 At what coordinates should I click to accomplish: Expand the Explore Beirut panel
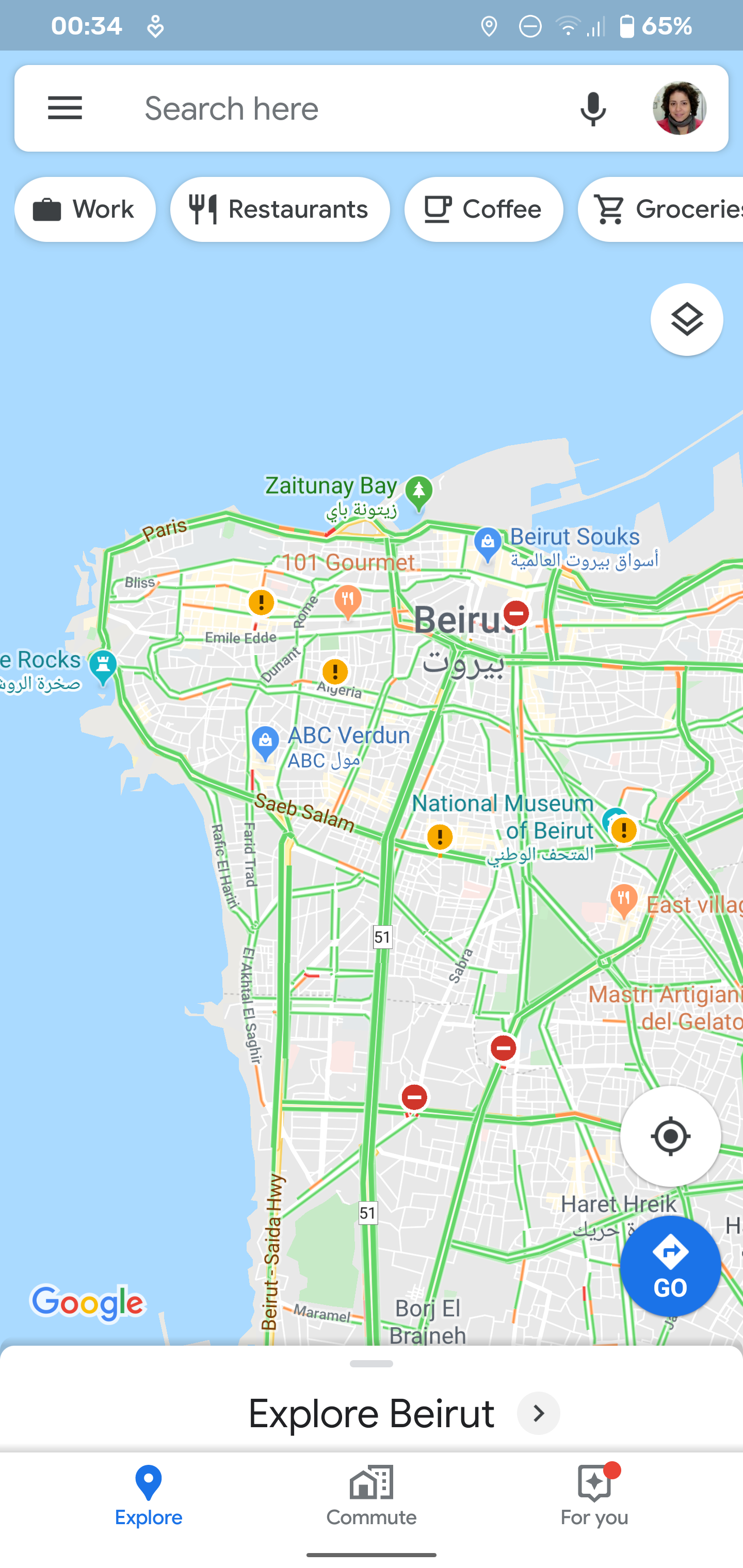(x=538, y=1413)
